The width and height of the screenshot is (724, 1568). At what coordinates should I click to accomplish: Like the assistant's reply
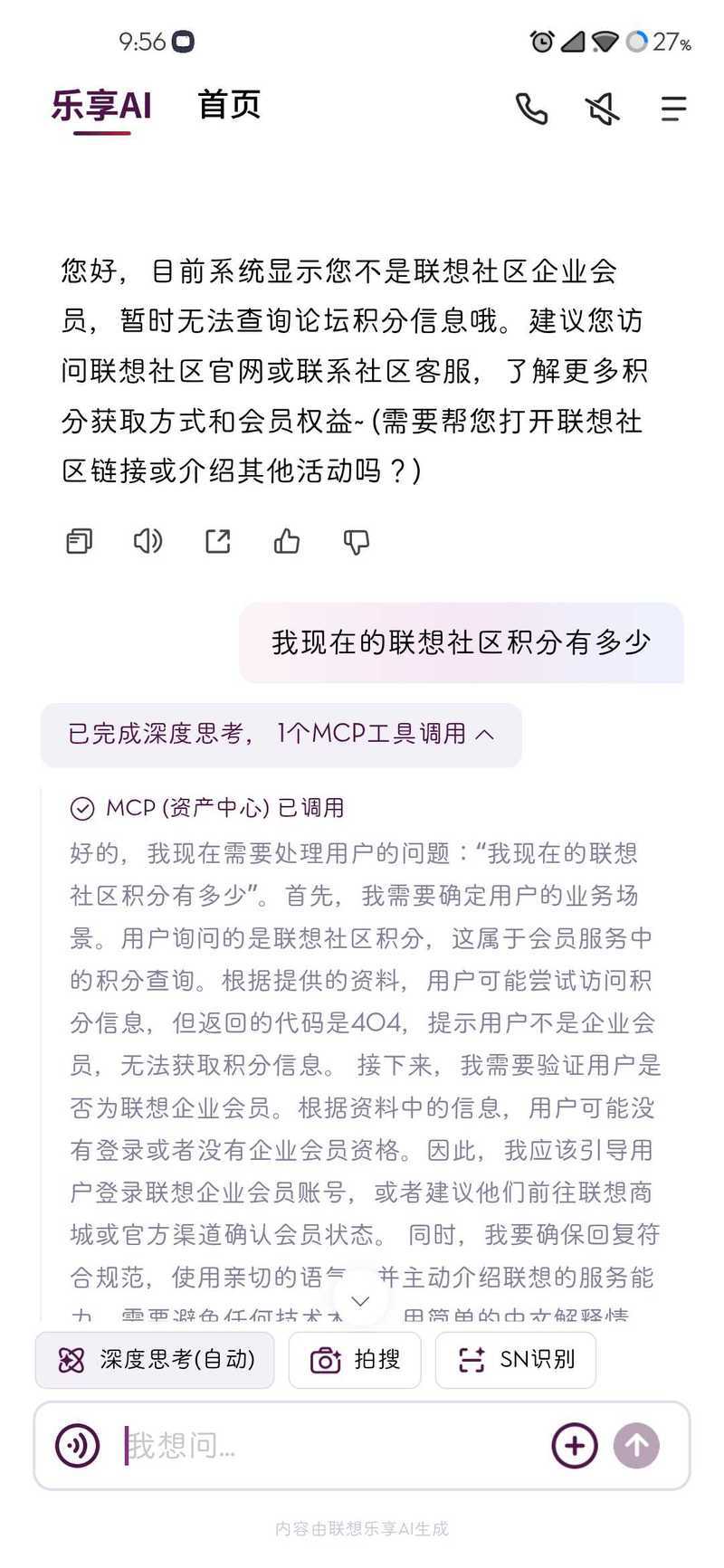(287, 541)
